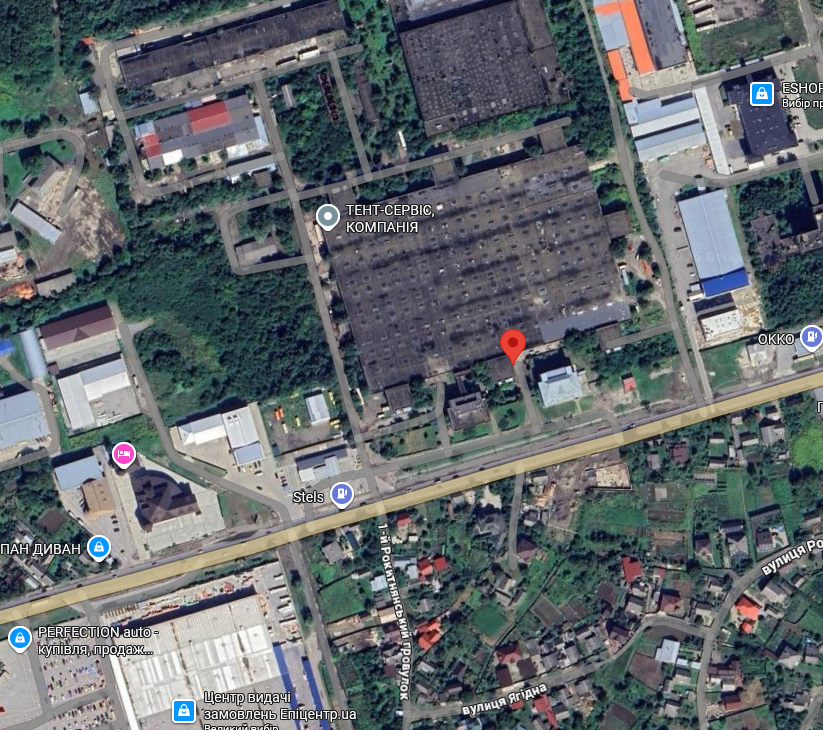
Task: Open the ESHOP store marker
Action: [x=762, y=94]
